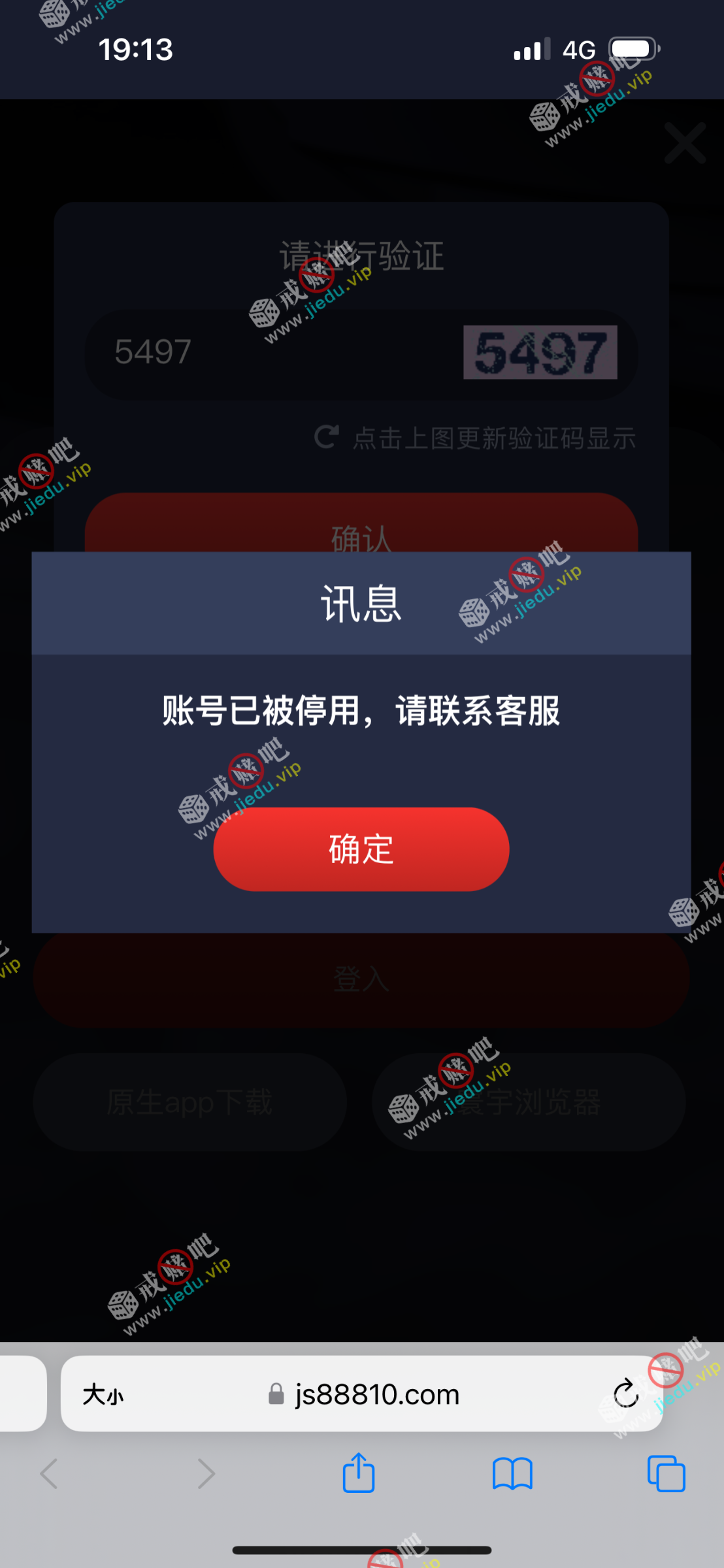This screenshot has height=1568, width=724.
Task: Show all open Safari tabs
Action: [x=666, y=1474]
